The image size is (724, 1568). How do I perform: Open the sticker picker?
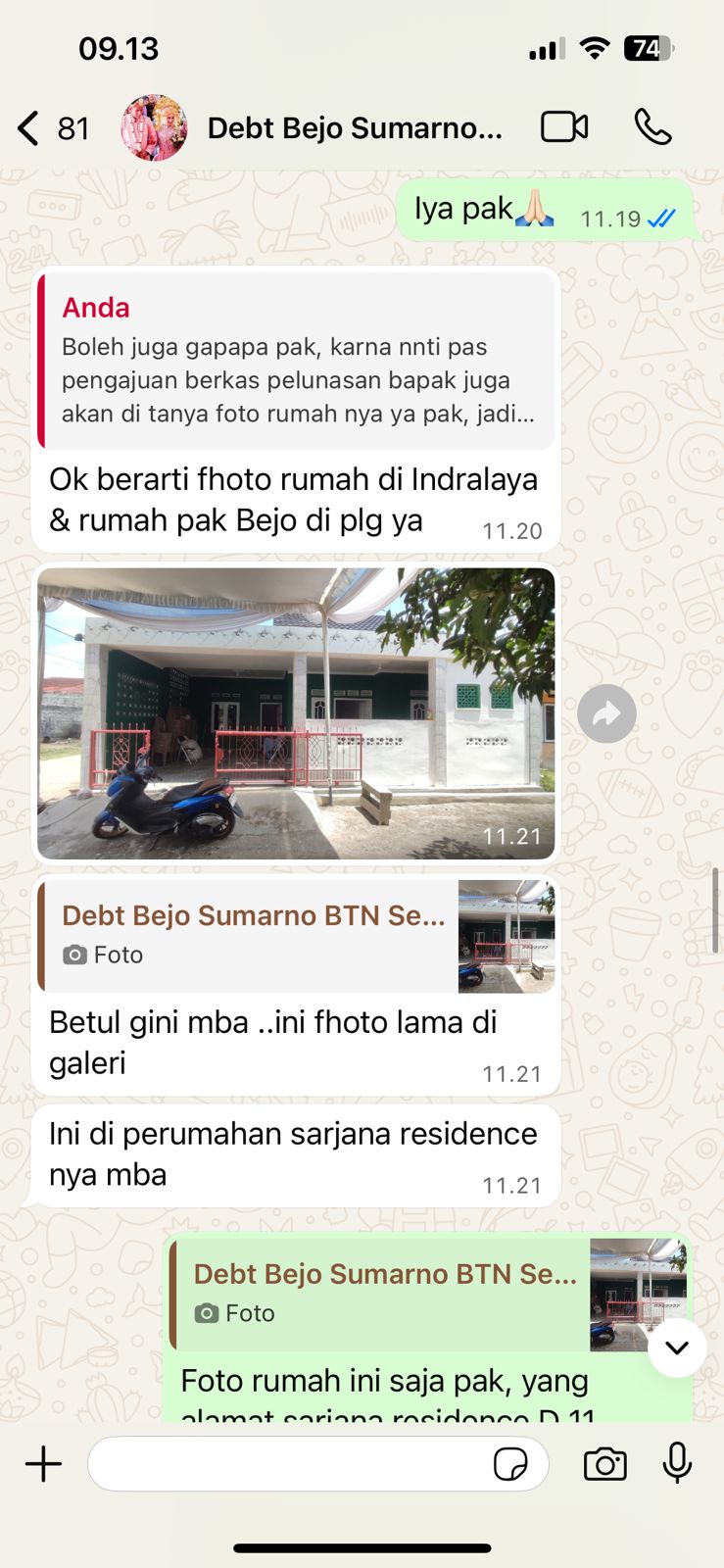point(510,1465)
